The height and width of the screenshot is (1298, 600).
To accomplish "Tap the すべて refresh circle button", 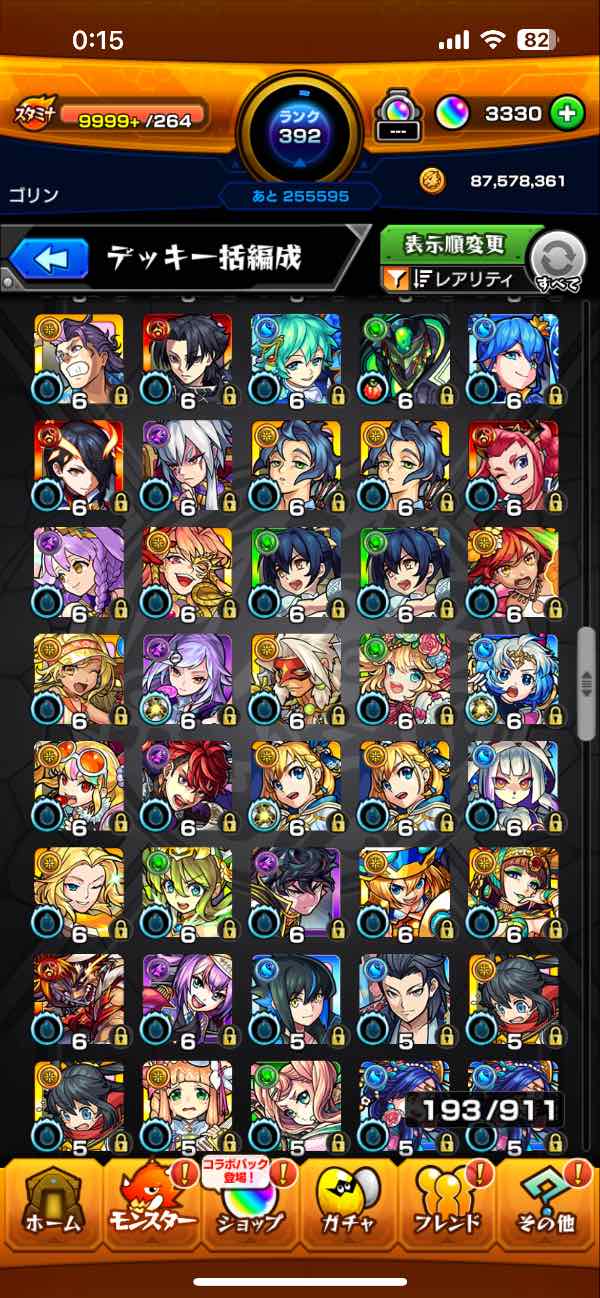I will [560, 263].
